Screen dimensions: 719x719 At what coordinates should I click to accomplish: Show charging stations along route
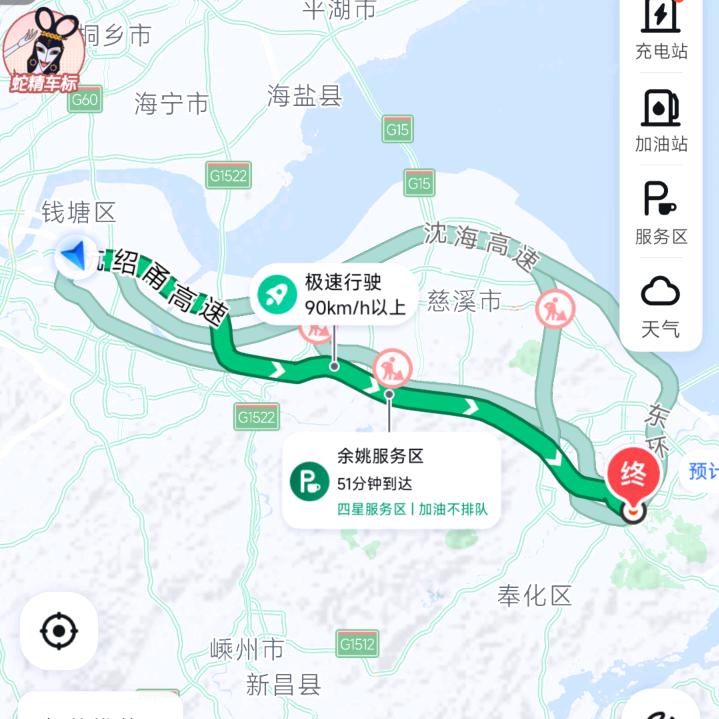pos(660,30)
